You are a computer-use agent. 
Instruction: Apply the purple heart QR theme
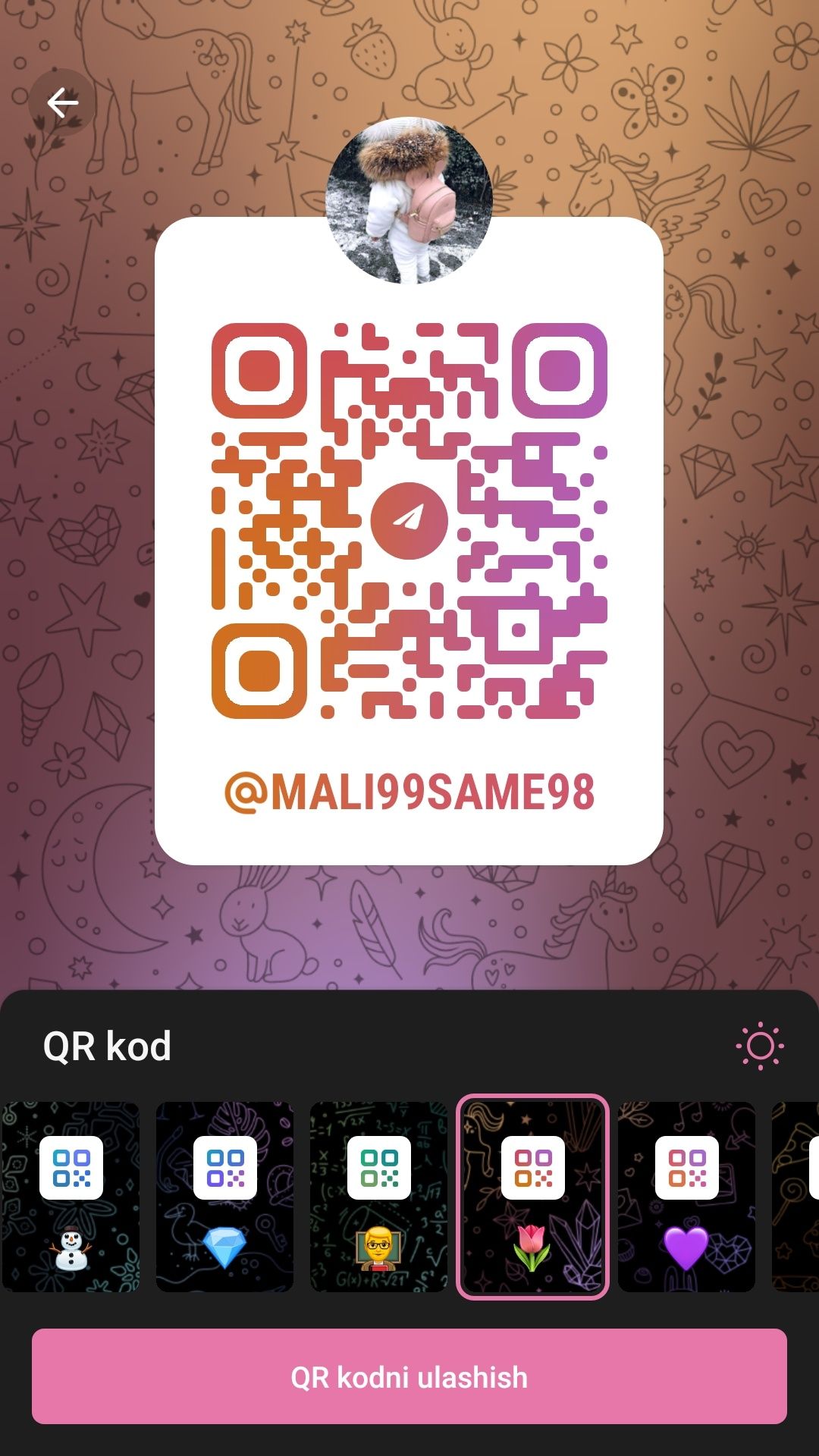[687, 1197]
